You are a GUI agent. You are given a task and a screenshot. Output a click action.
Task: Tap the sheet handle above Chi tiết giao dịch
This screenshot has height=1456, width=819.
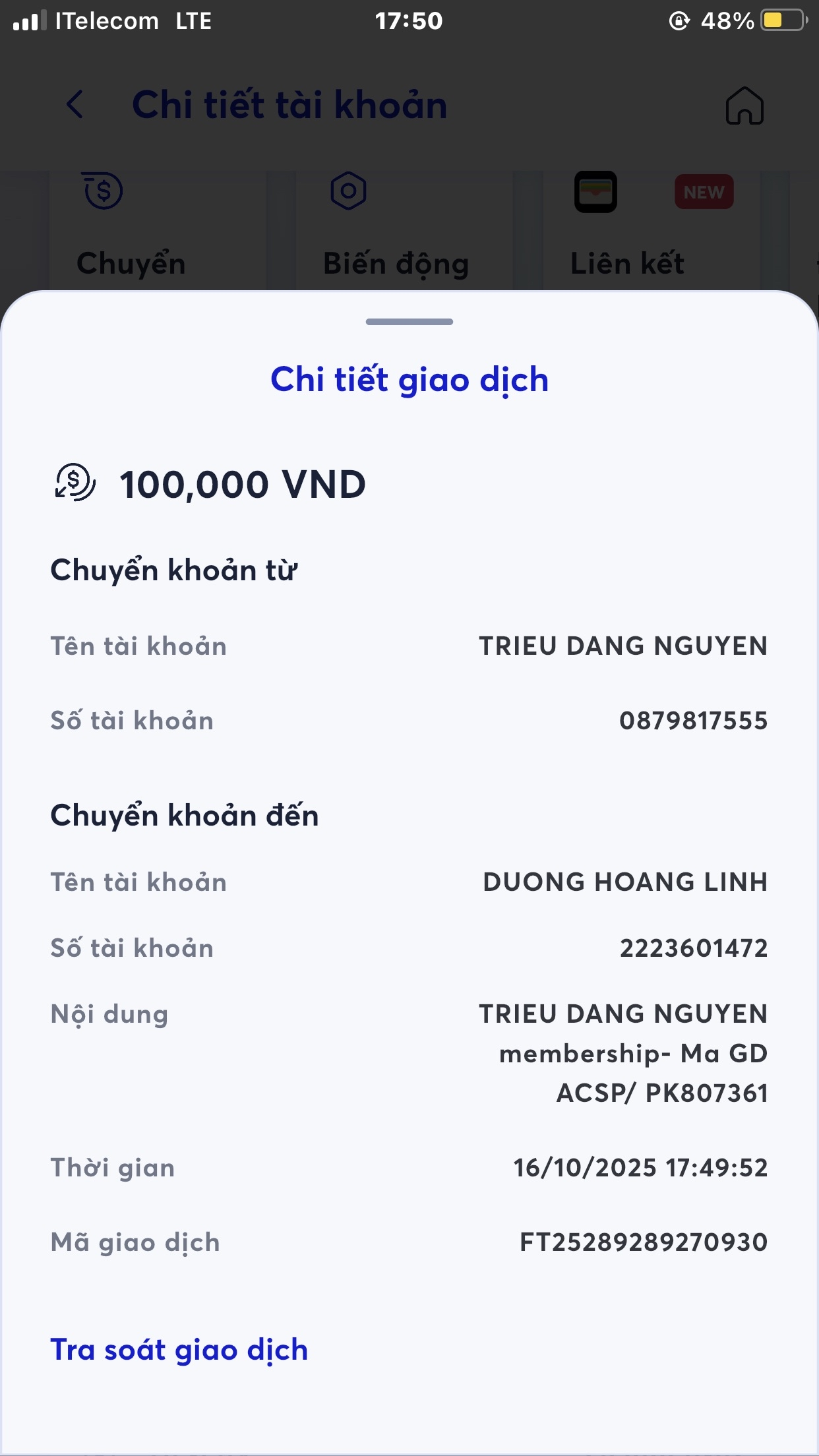click(409, 322)
